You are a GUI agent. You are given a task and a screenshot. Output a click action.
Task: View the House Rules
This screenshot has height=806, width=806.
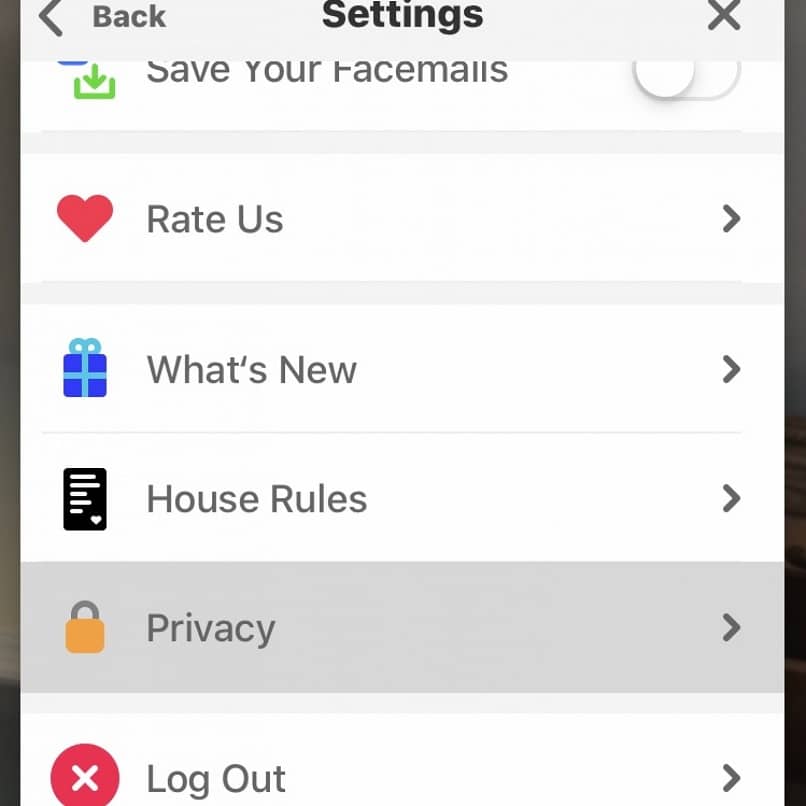[x=402, y=498]
